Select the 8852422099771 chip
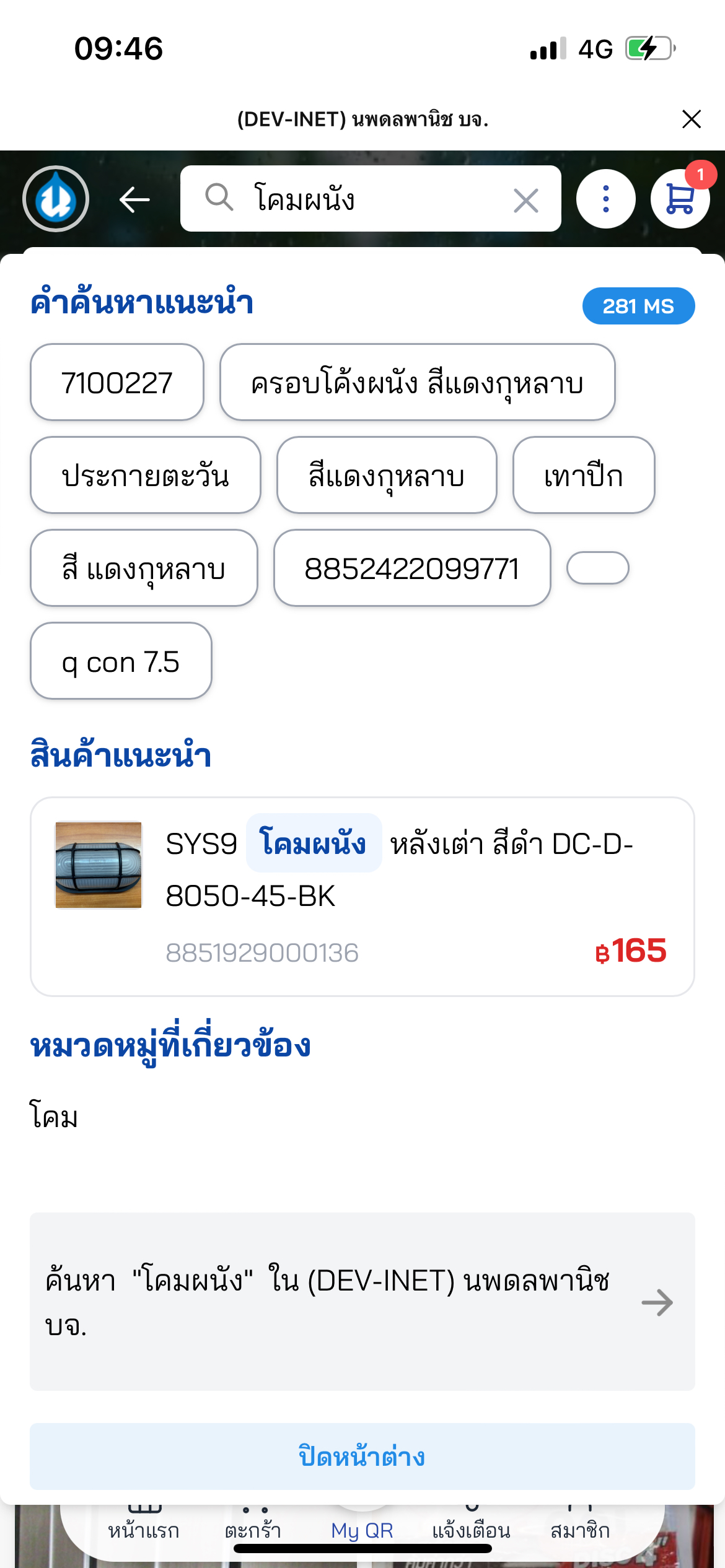 tap(411, 568)
